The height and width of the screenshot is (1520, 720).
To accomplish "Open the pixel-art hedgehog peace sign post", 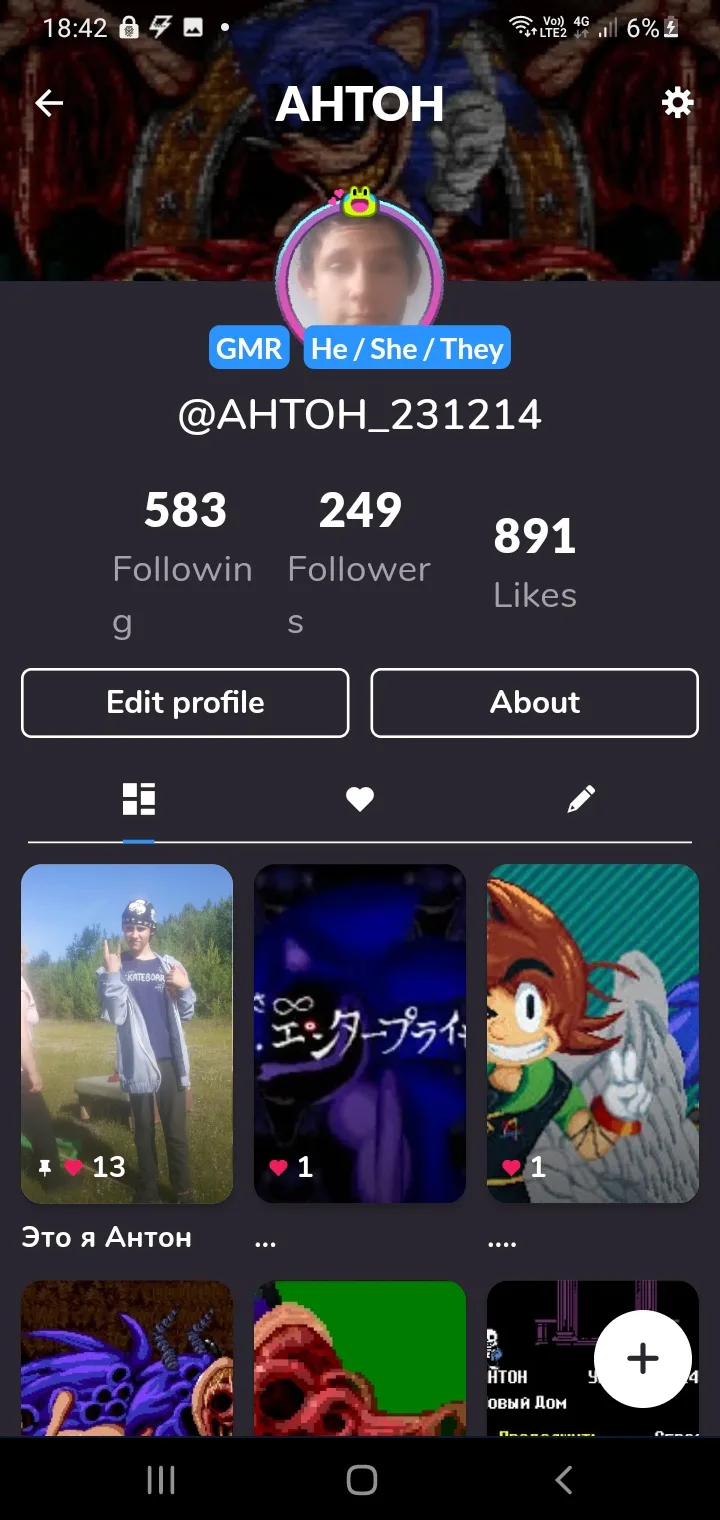I will tap(592, 1033).
